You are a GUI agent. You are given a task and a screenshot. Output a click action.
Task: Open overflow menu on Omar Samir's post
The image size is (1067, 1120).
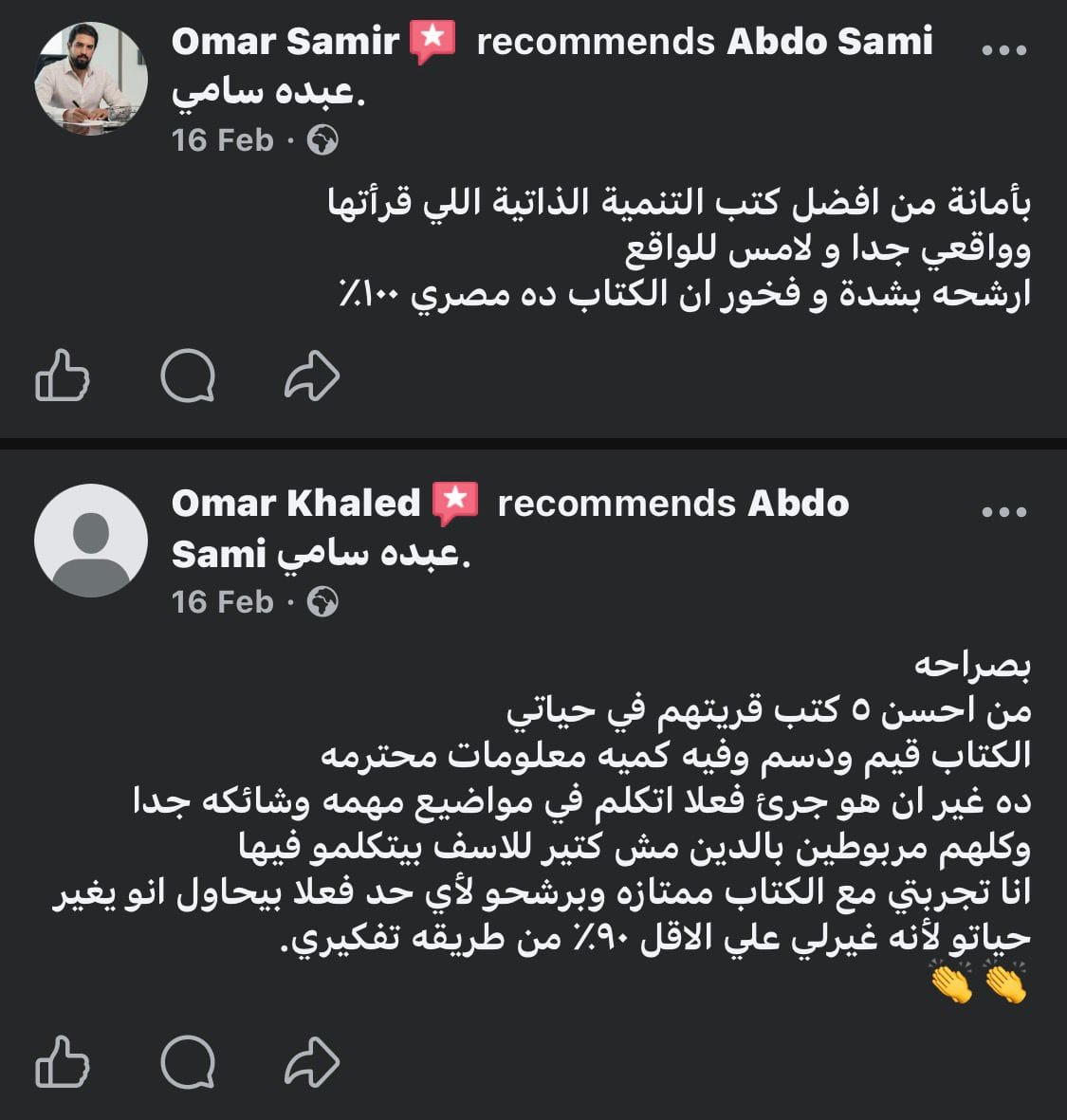(x=1004, y=50)
